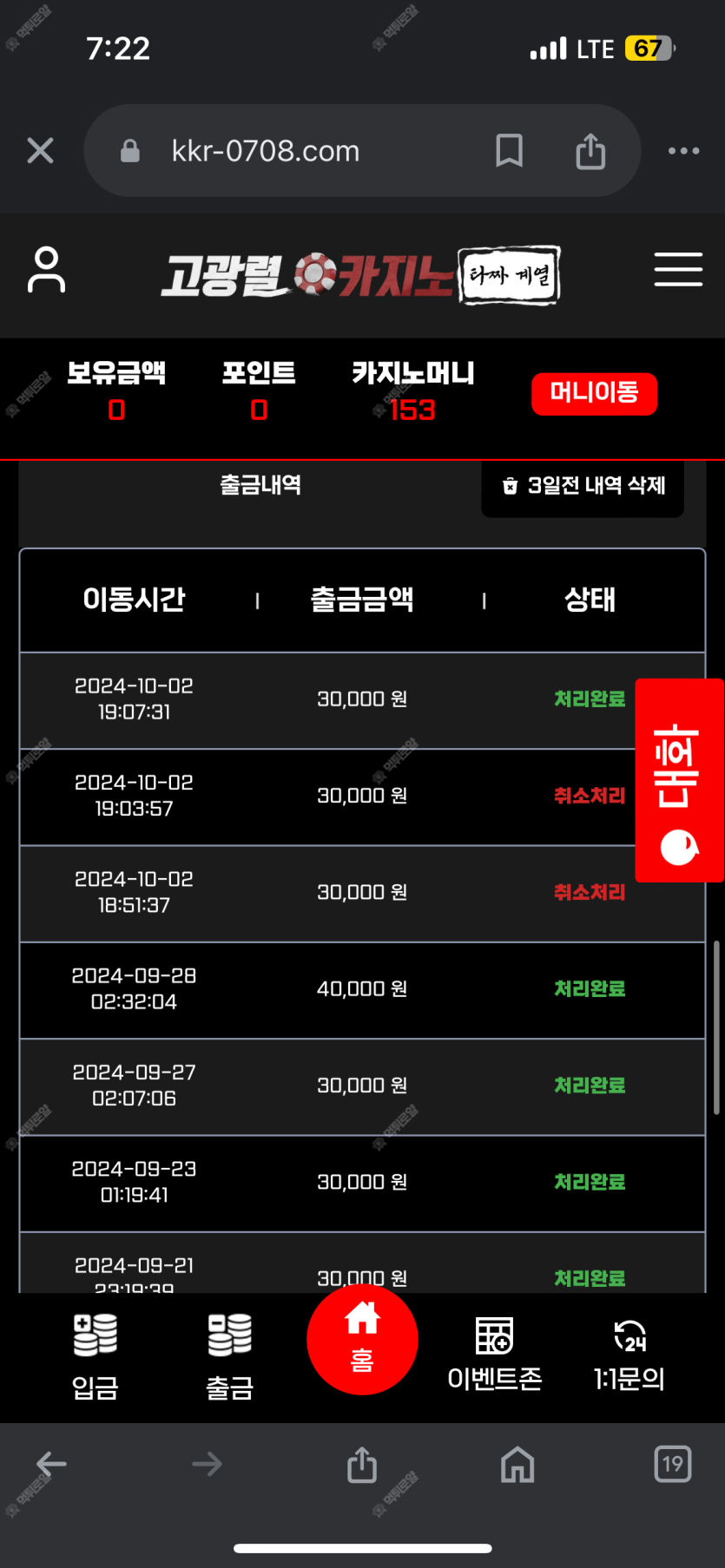Share the page from address bar
This screenshot has width=725, height=1568.
coord(590,151)
